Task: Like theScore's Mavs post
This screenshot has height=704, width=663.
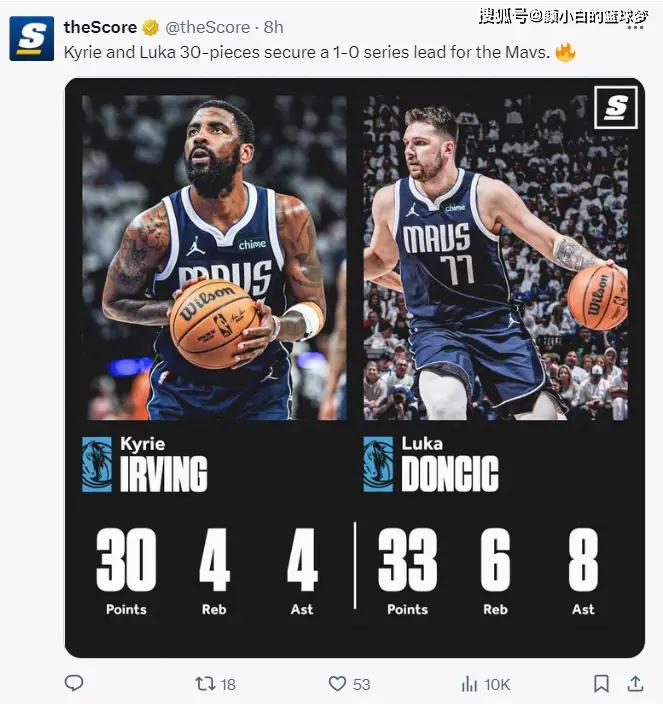Action: tap(337, 683)
